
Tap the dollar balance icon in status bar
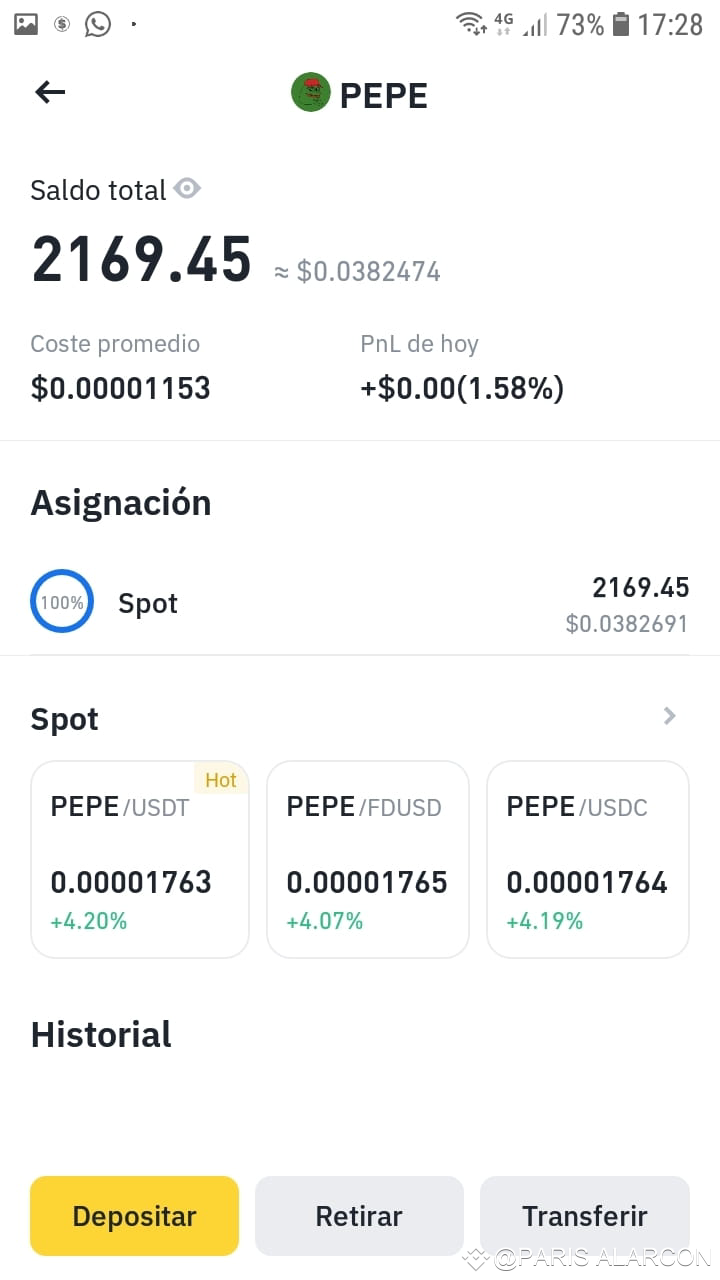(x=61, y=23)
